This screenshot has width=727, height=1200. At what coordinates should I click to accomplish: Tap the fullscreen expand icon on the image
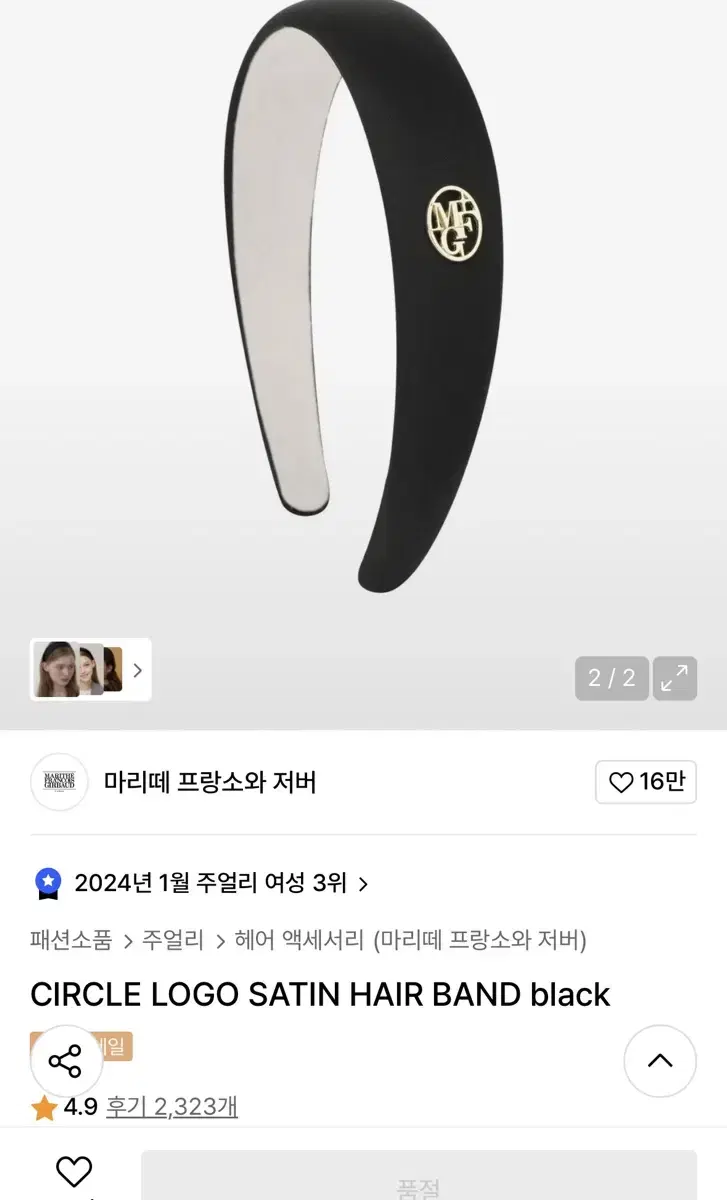tap(674, 678)
